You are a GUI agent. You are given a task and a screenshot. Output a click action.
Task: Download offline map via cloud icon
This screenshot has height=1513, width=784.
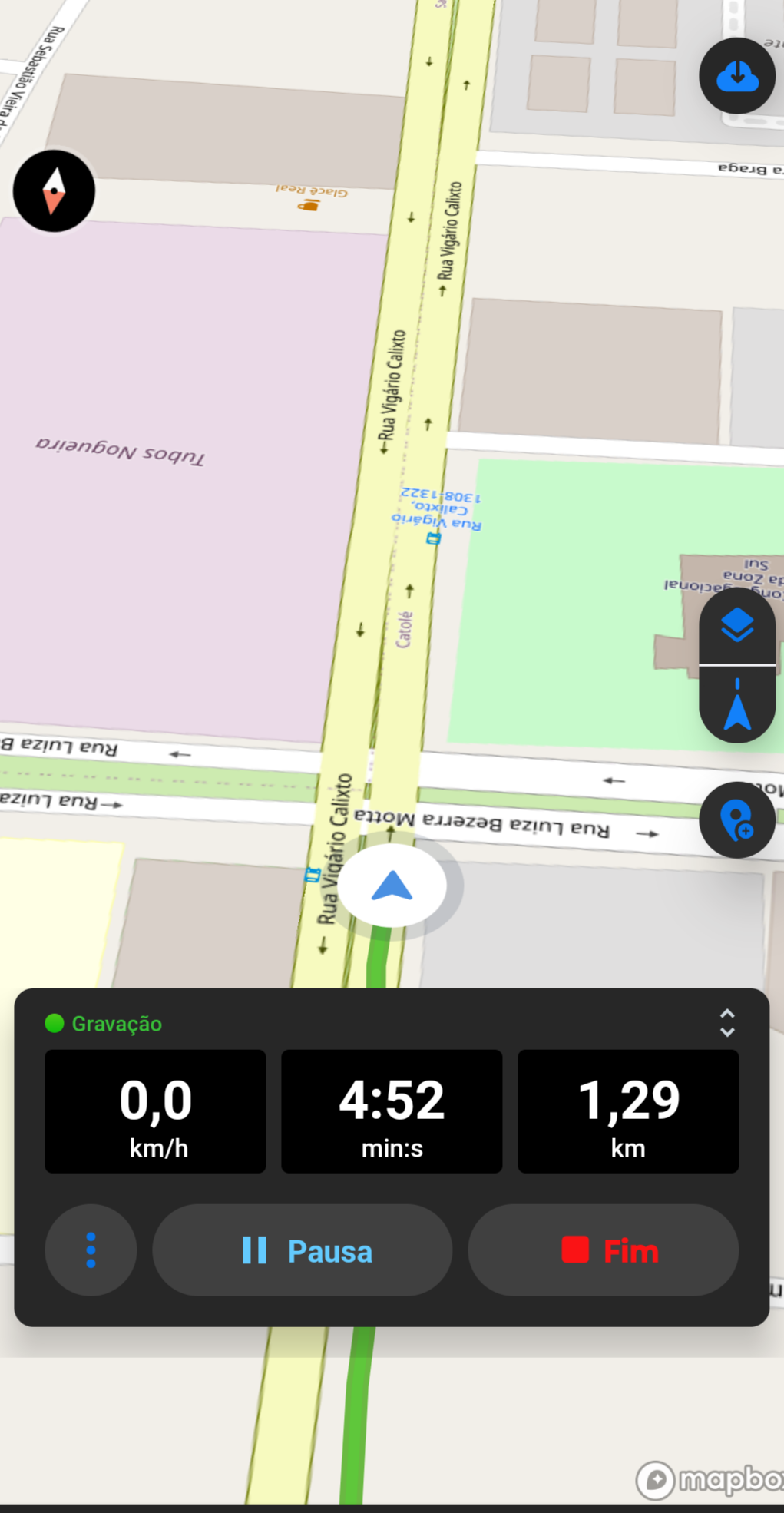pyautogui.click(x=736, y=76)
